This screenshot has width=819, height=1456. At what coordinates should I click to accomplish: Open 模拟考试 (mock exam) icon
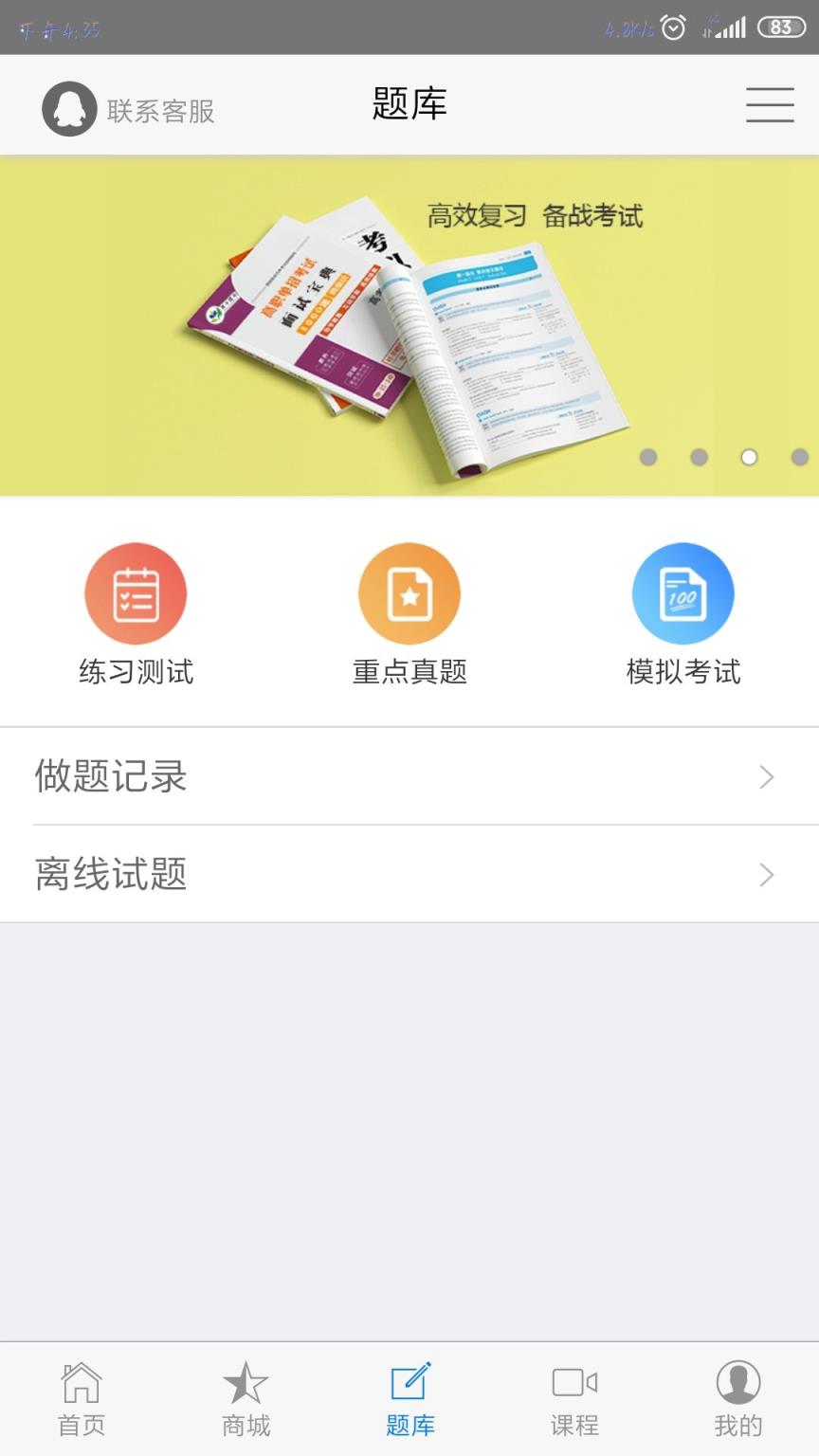pos(683,591)
